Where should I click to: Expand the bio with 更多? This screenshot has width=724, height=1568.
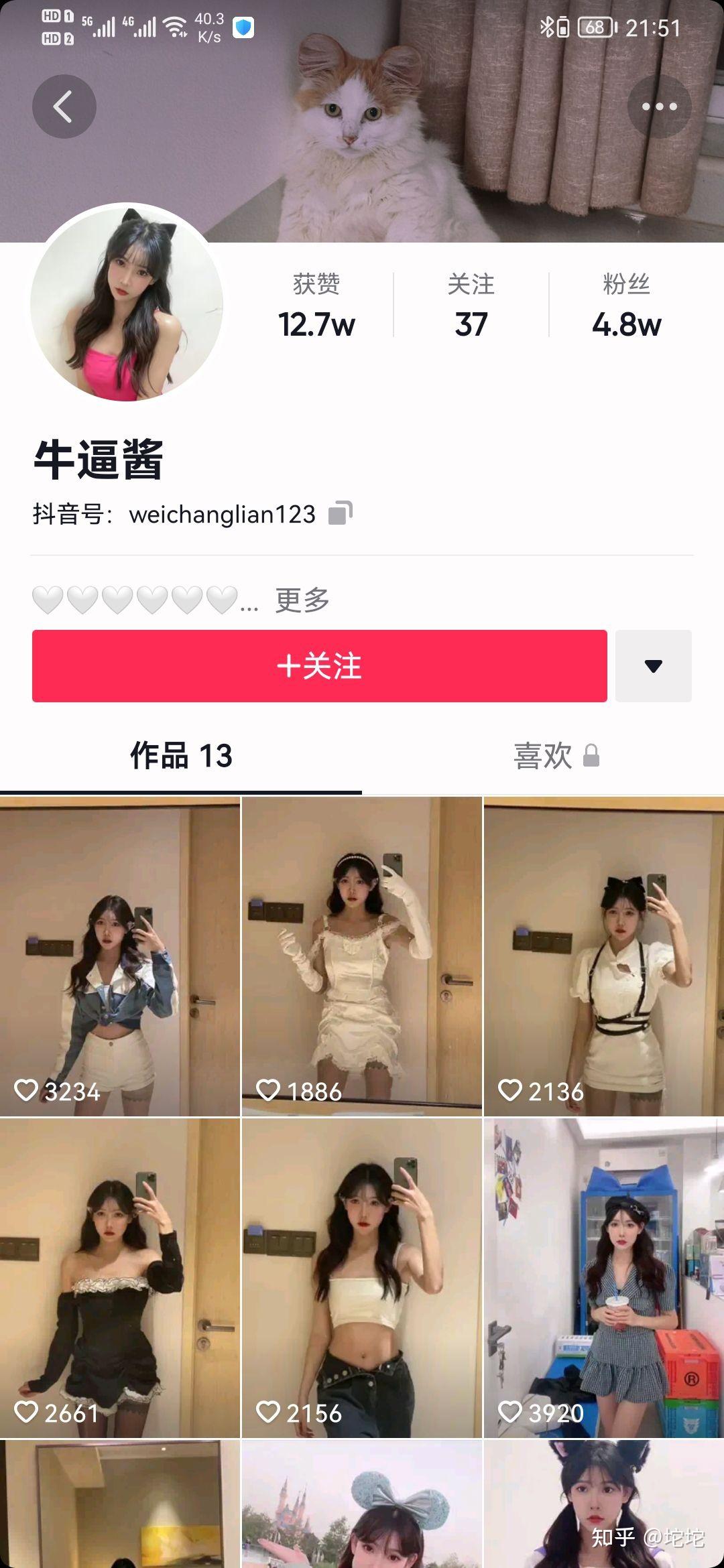pyautogui.click(x=302, y=600)
